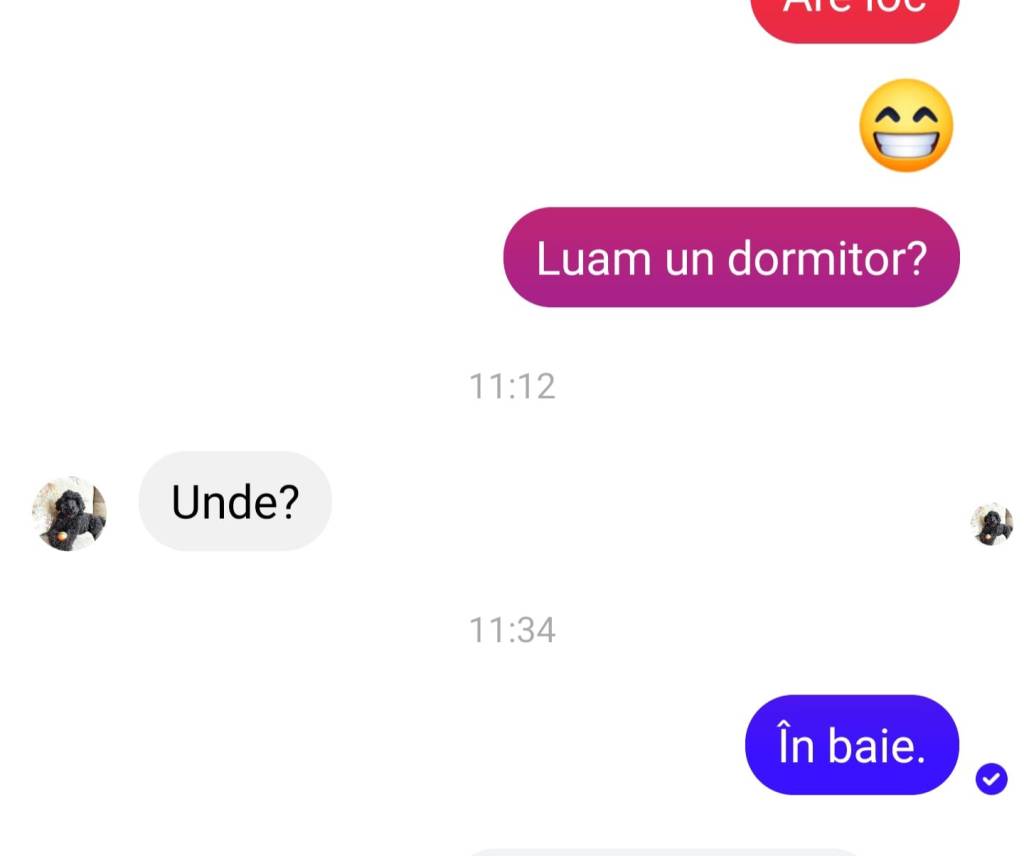Tap the "Luam un dormitor?" message bubble

coord(731,258)
